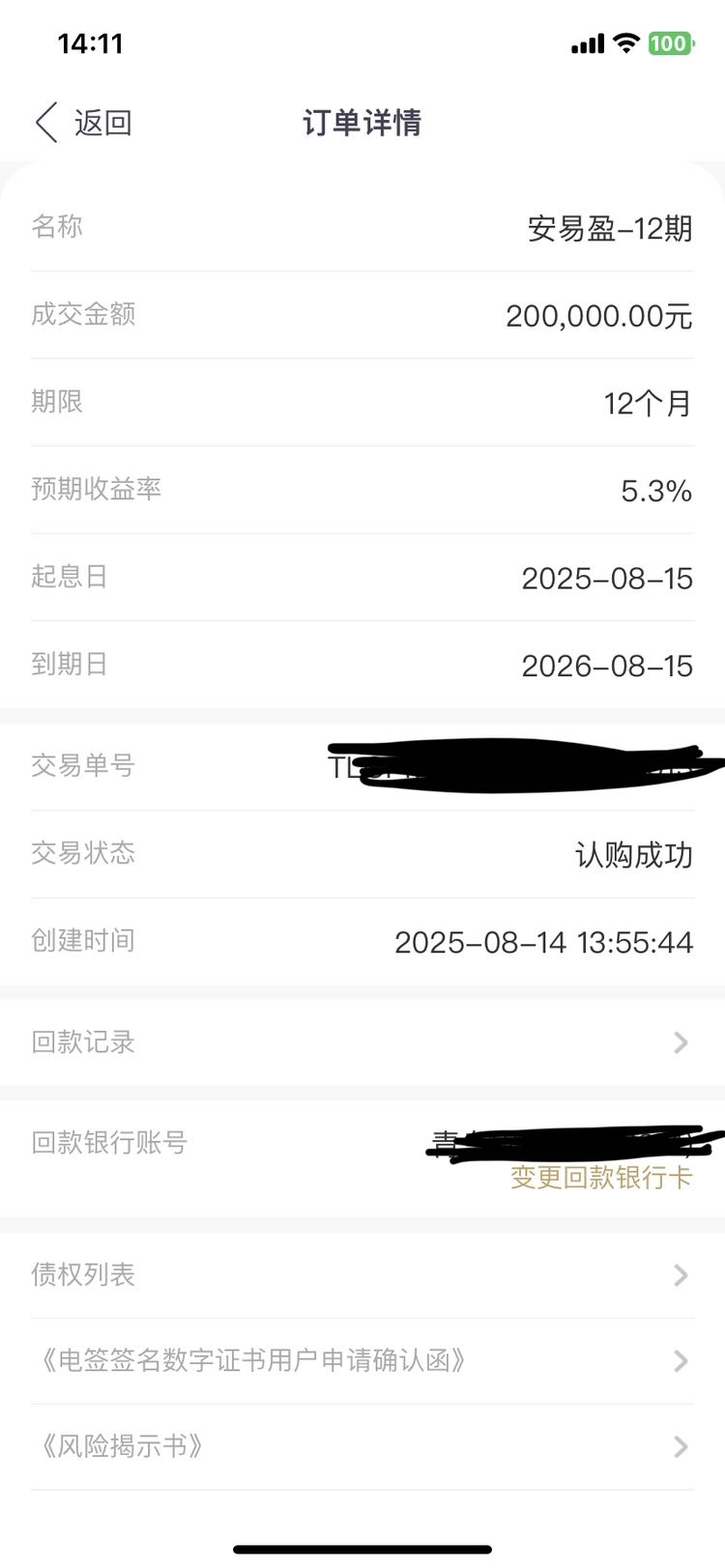Open 《电签签名数字证书用户申请确认函》 document

362,1360
